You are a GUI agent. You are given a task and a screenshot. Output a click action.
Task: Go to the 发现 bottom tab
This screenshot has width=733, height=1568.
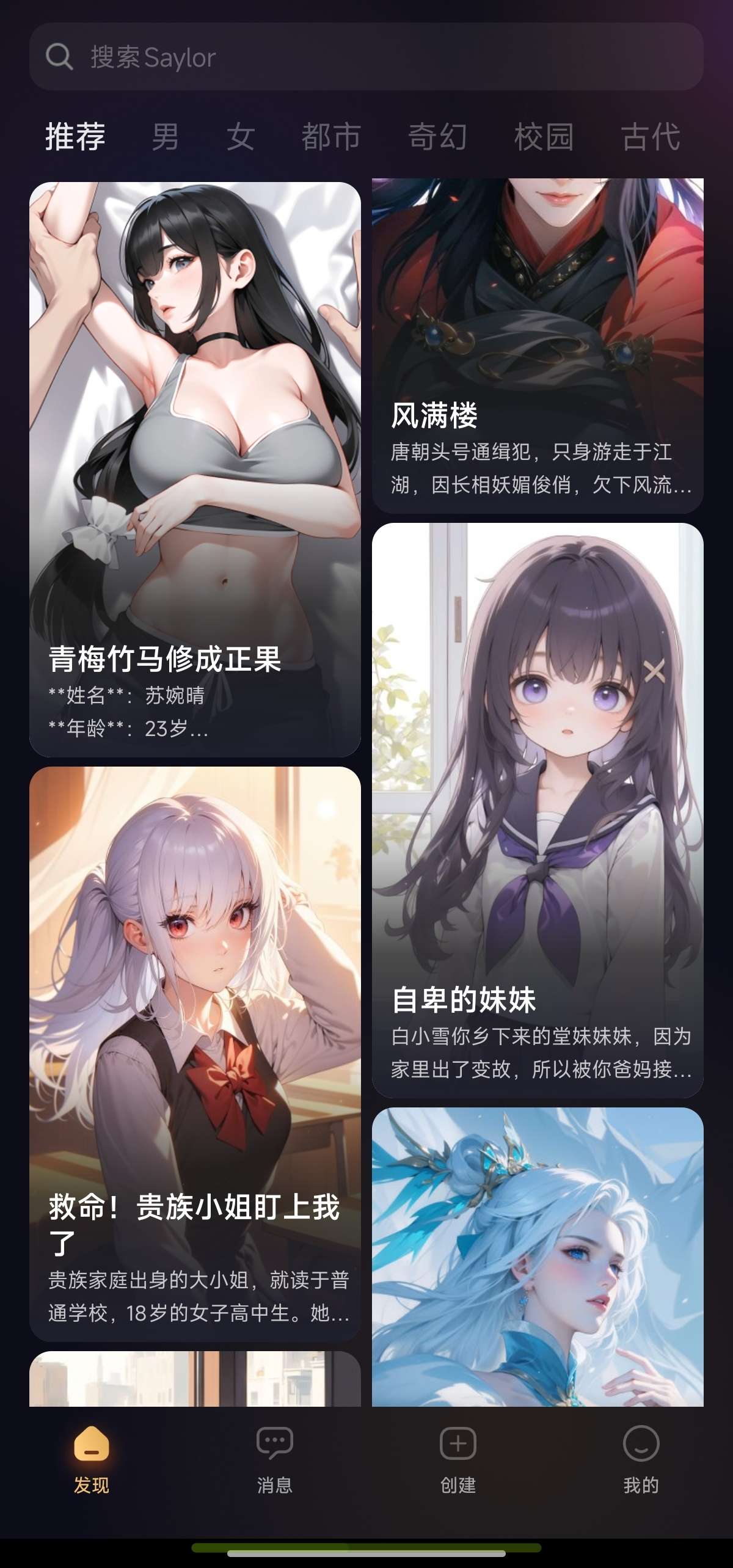[x=92, y=1459]
